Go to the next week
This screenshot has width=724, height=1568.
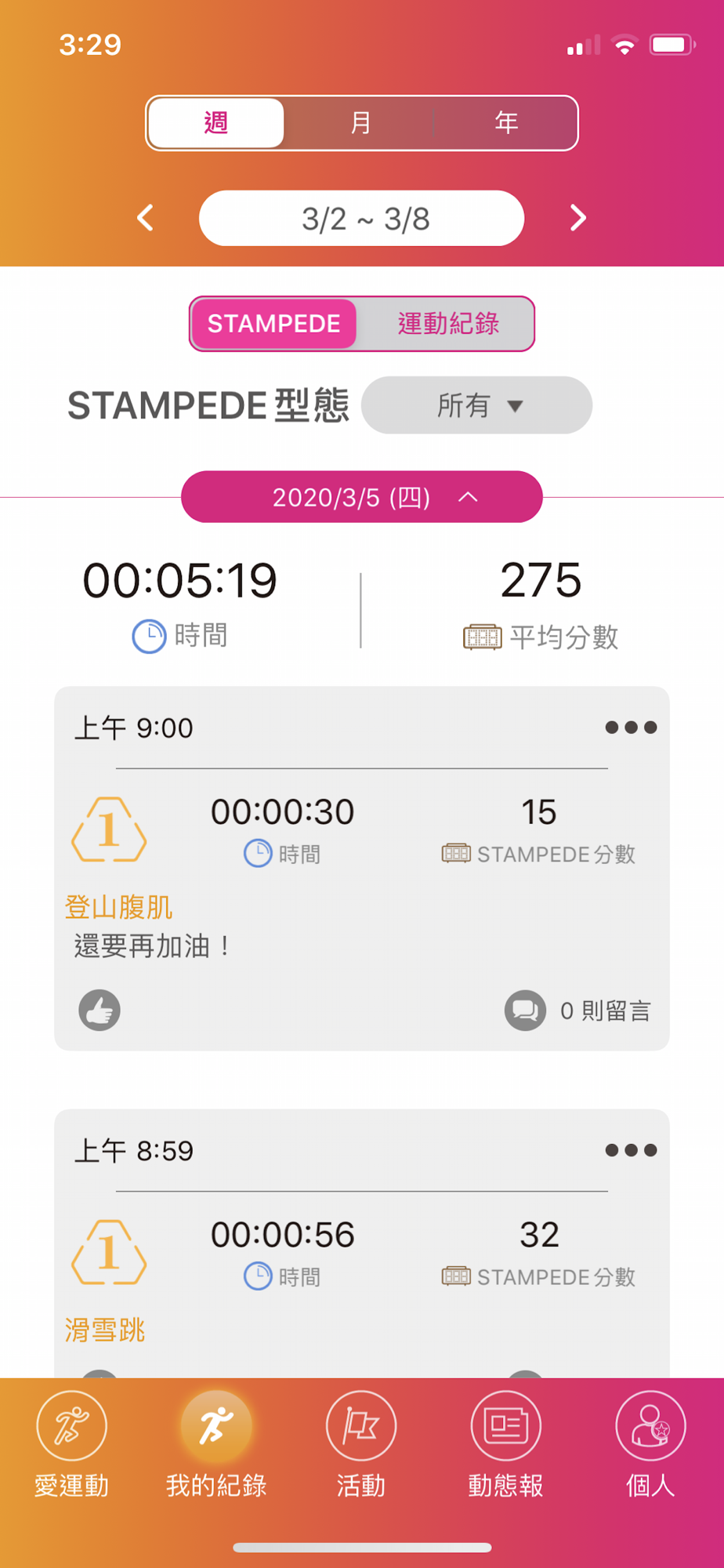[577, 218]
